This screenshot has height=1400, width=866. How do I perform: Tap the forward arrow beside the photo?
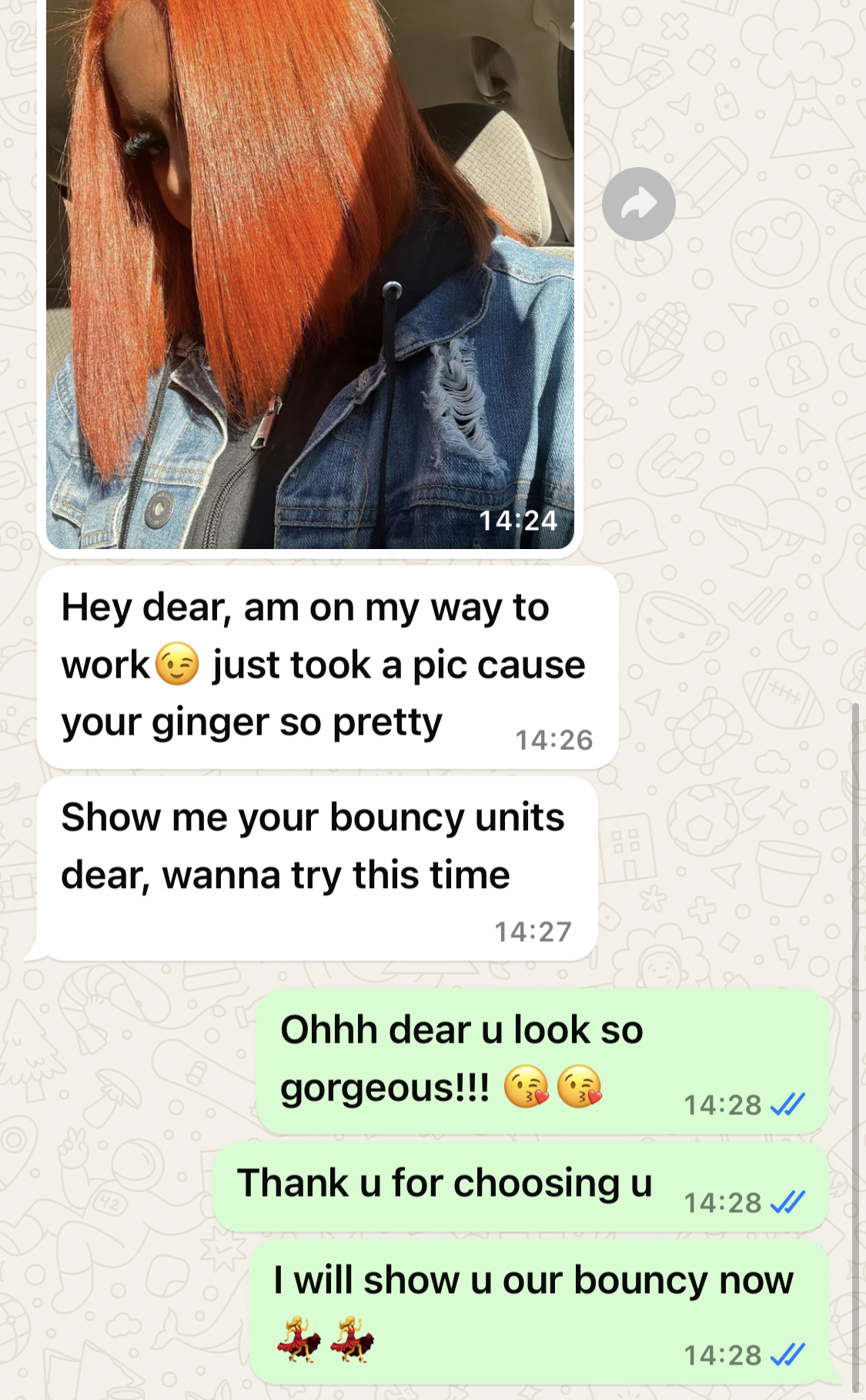(638, 204)
